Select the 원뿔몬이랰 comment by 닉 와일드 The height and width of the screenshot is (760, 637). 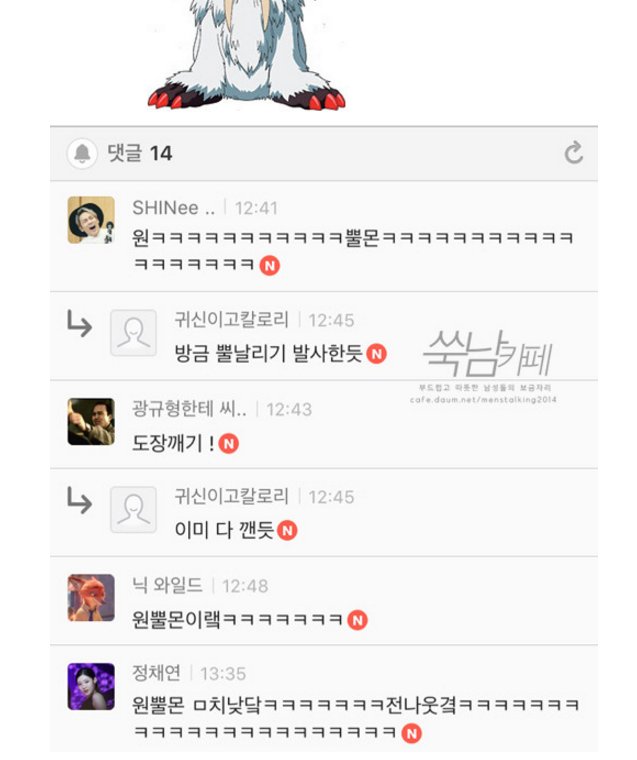click(x=238, y=619)
